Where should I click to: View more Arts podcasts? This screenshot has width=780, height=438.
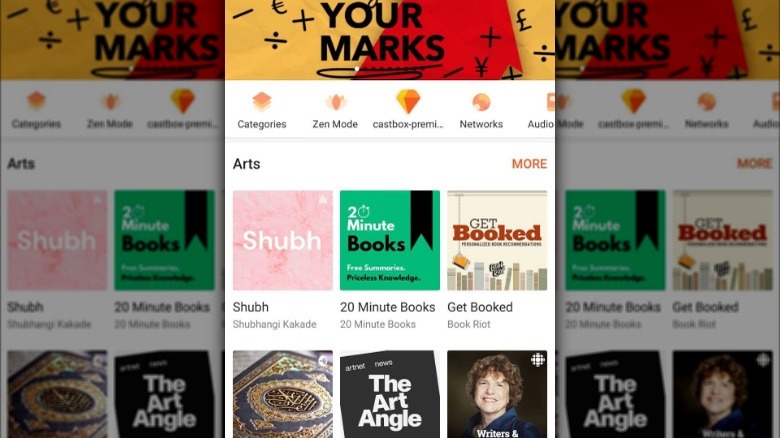(529, 164)
